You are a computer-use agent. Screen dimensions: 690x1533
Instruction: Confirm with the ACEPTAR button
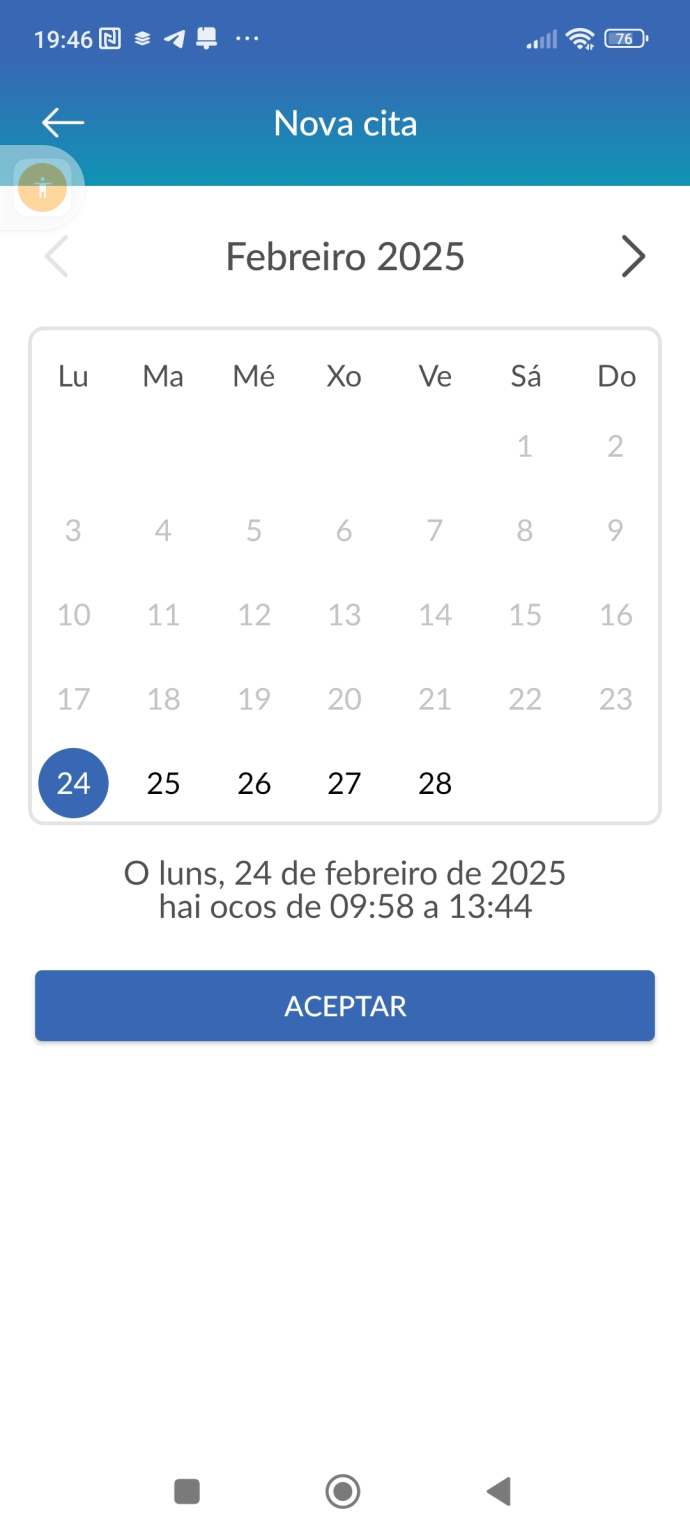[x=345, y=1006]
